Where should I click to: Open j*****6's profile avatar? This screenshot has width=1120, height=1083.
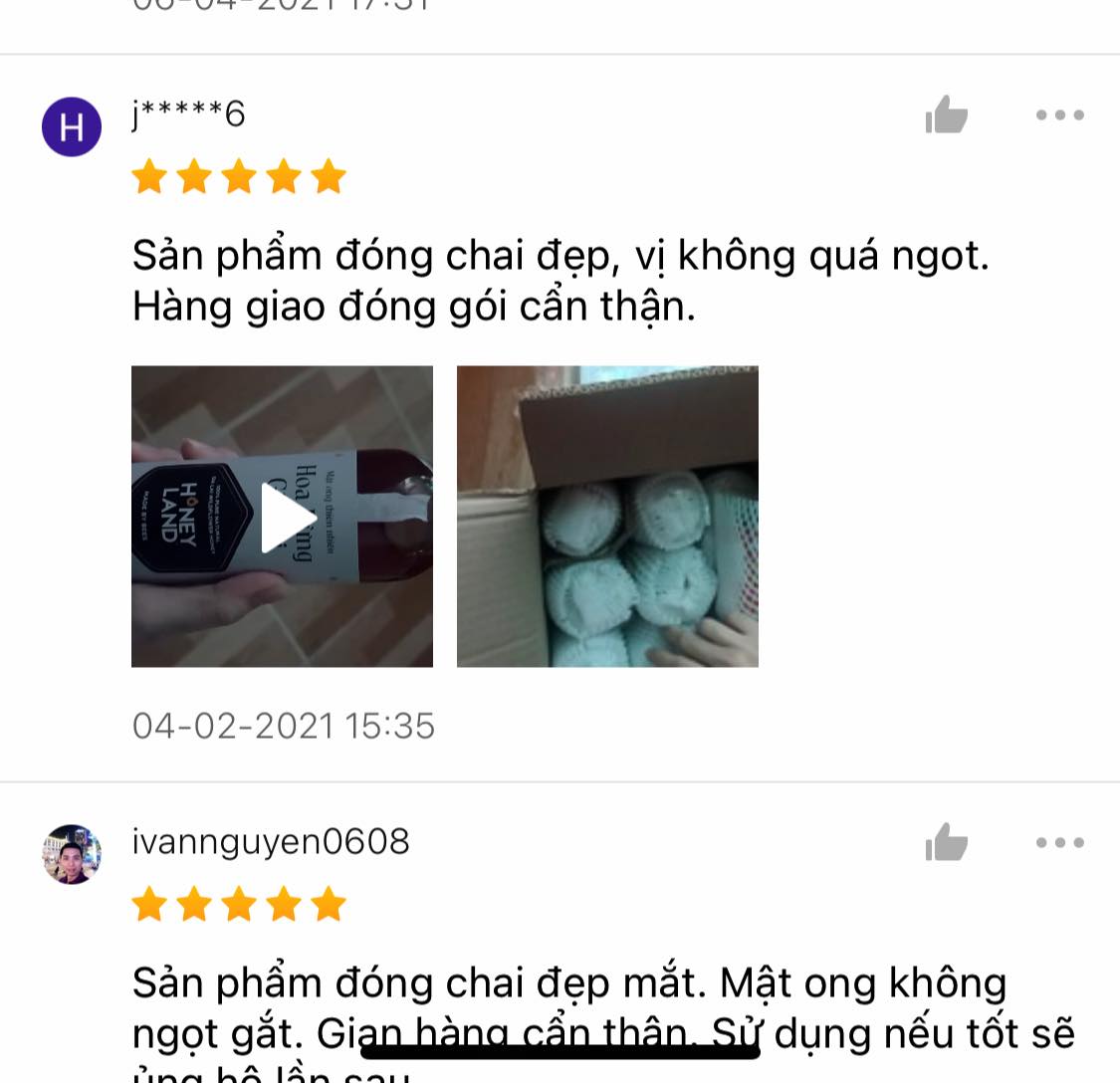point(72,127)
